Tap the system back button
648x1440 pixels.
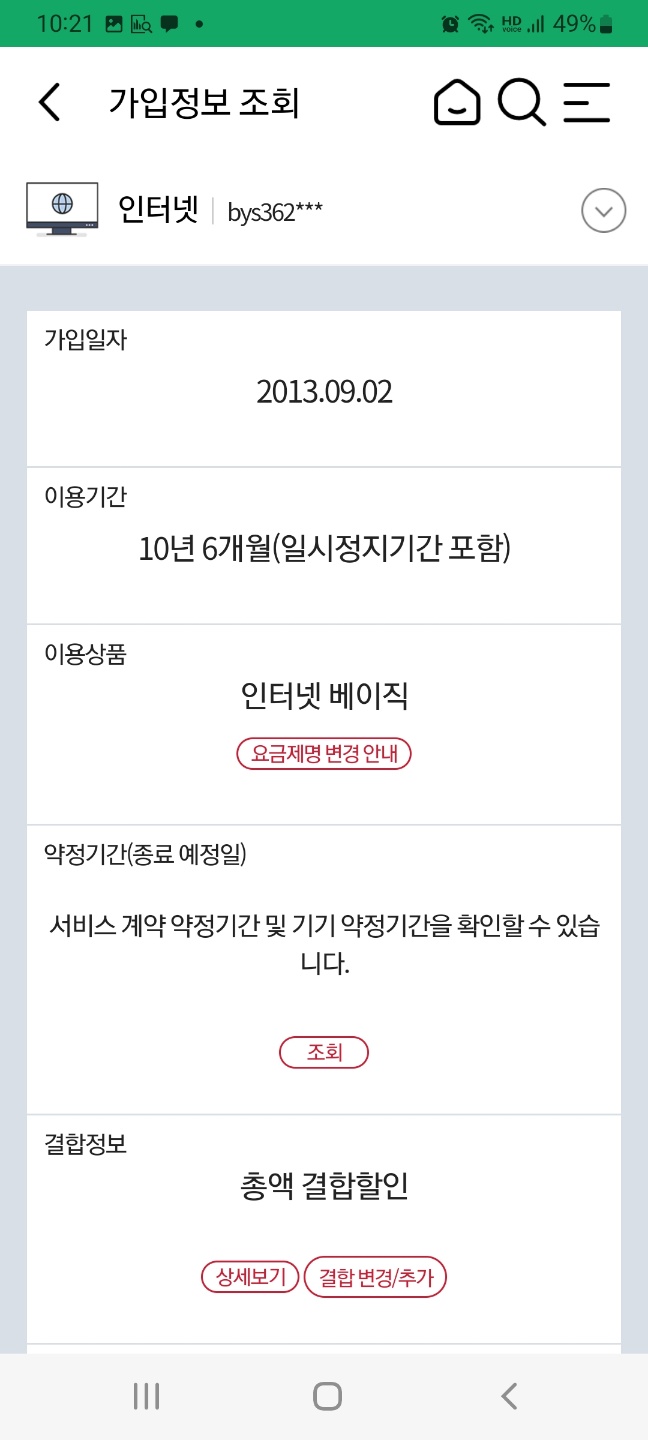509,1396
